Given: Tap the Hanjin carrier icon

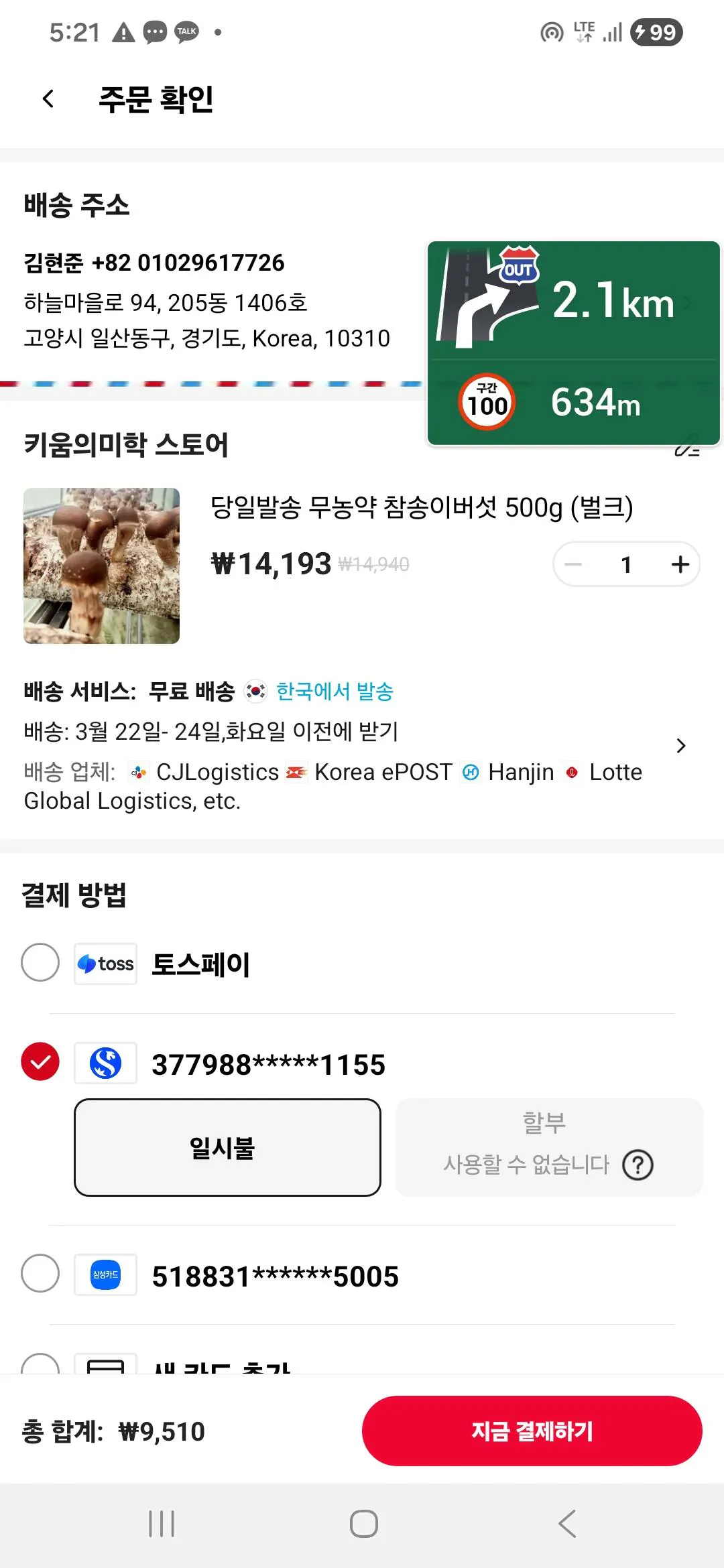Looking at the screenshot, I should [472, 772].
